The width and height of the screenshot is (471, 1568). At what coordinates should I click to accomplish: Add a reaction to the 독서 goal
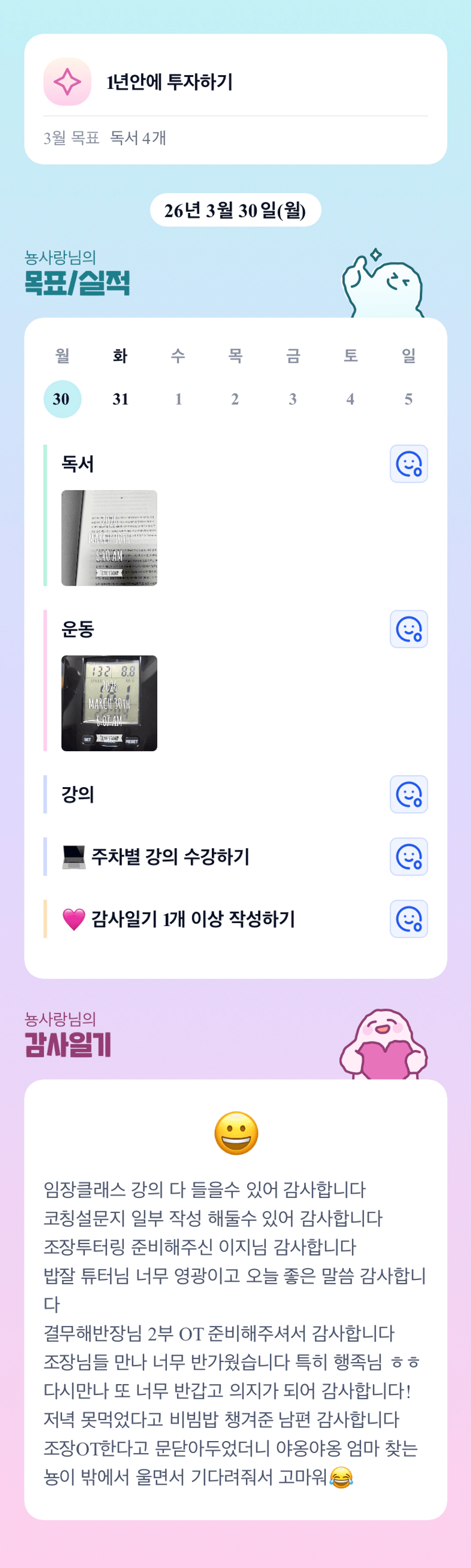[x=408, y=464]
